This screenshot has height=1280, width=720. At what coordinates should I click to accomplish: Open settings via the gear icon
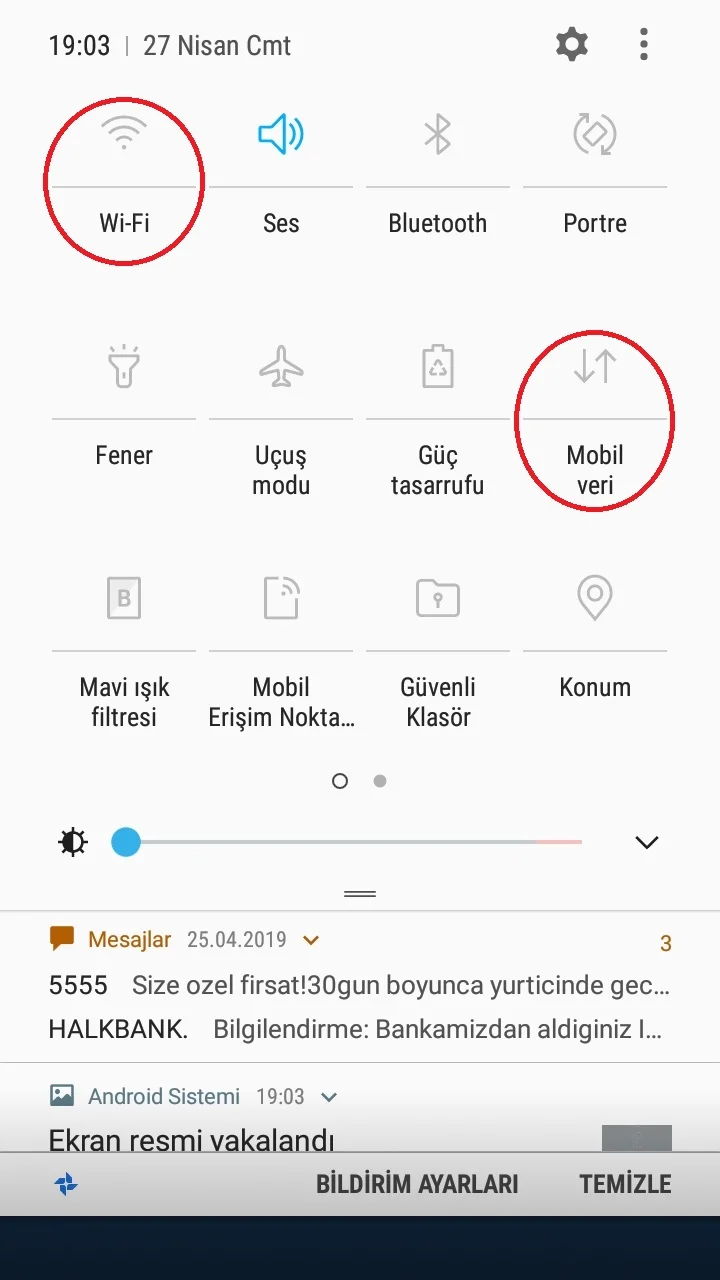572,45
